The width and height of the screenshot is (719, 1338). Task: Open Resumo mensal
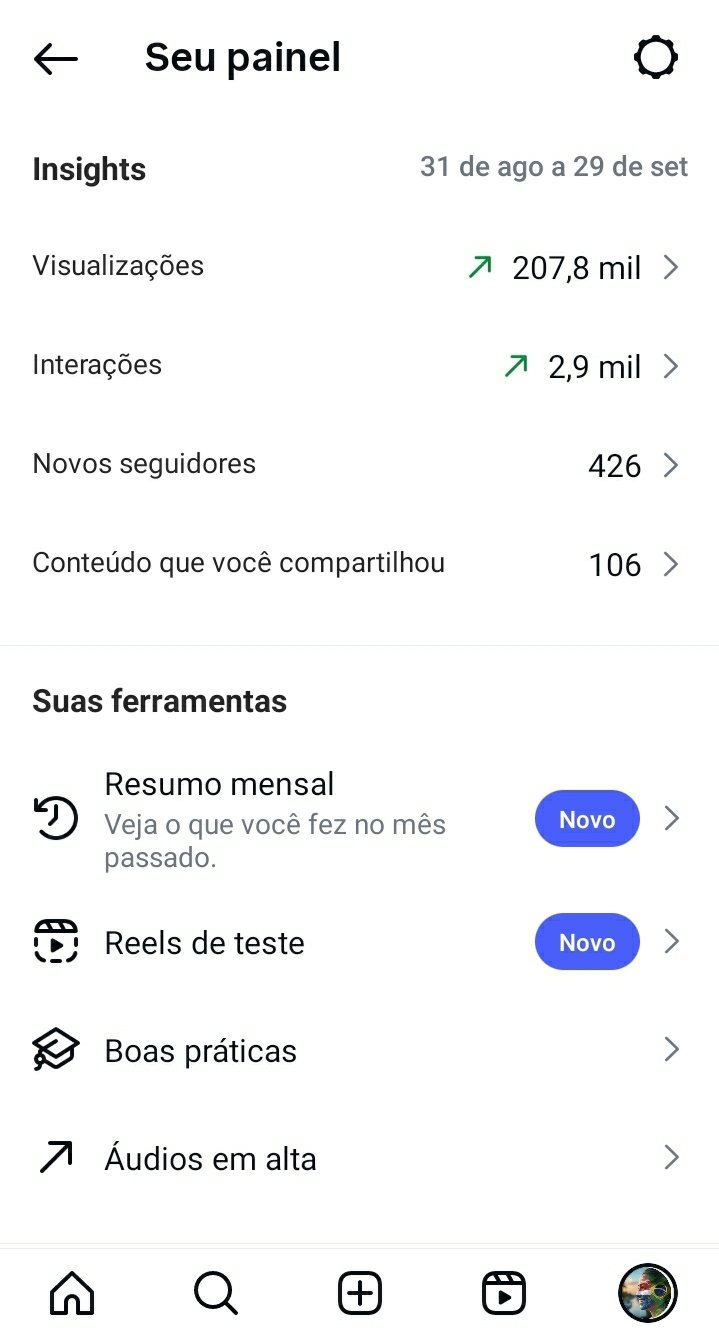[x=359, y=820]
